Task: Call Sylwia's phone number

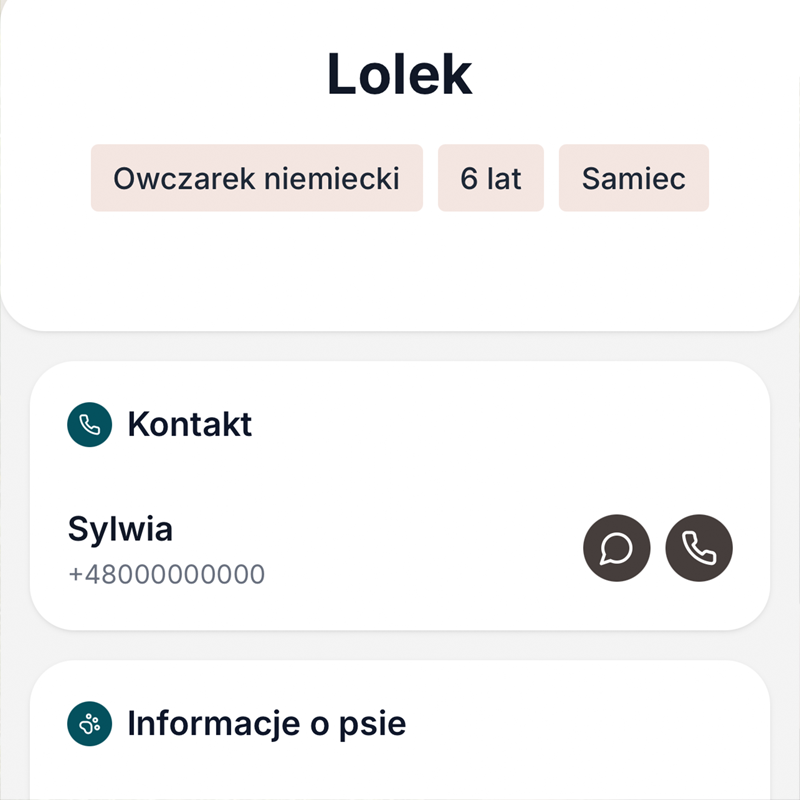Action: [x=699, y=548]
